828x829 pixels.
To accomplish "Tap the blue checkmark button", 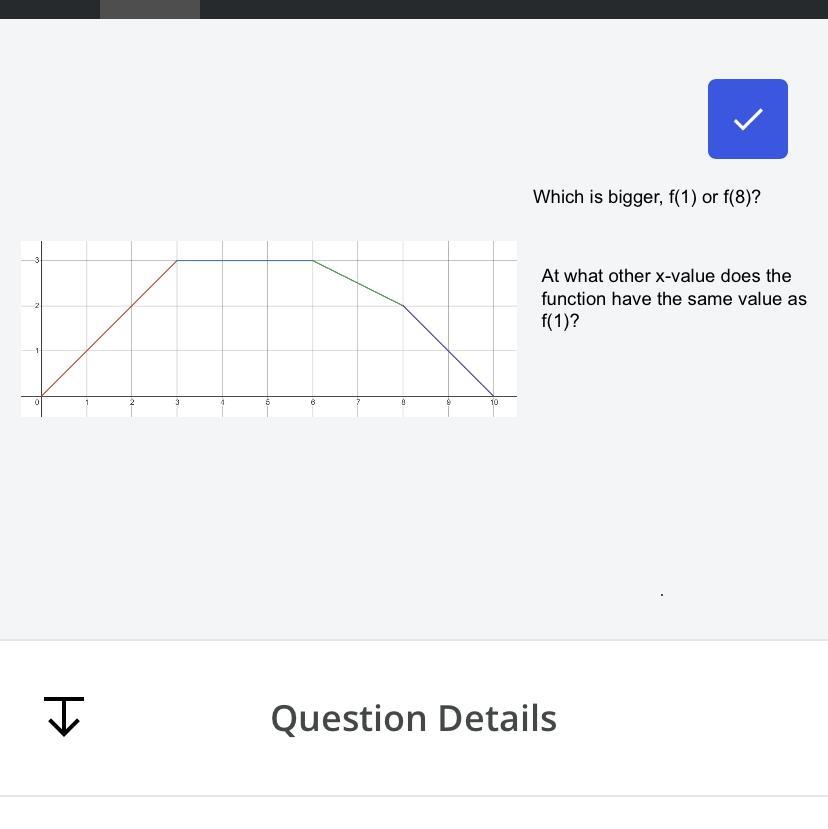I will [747, 119].
